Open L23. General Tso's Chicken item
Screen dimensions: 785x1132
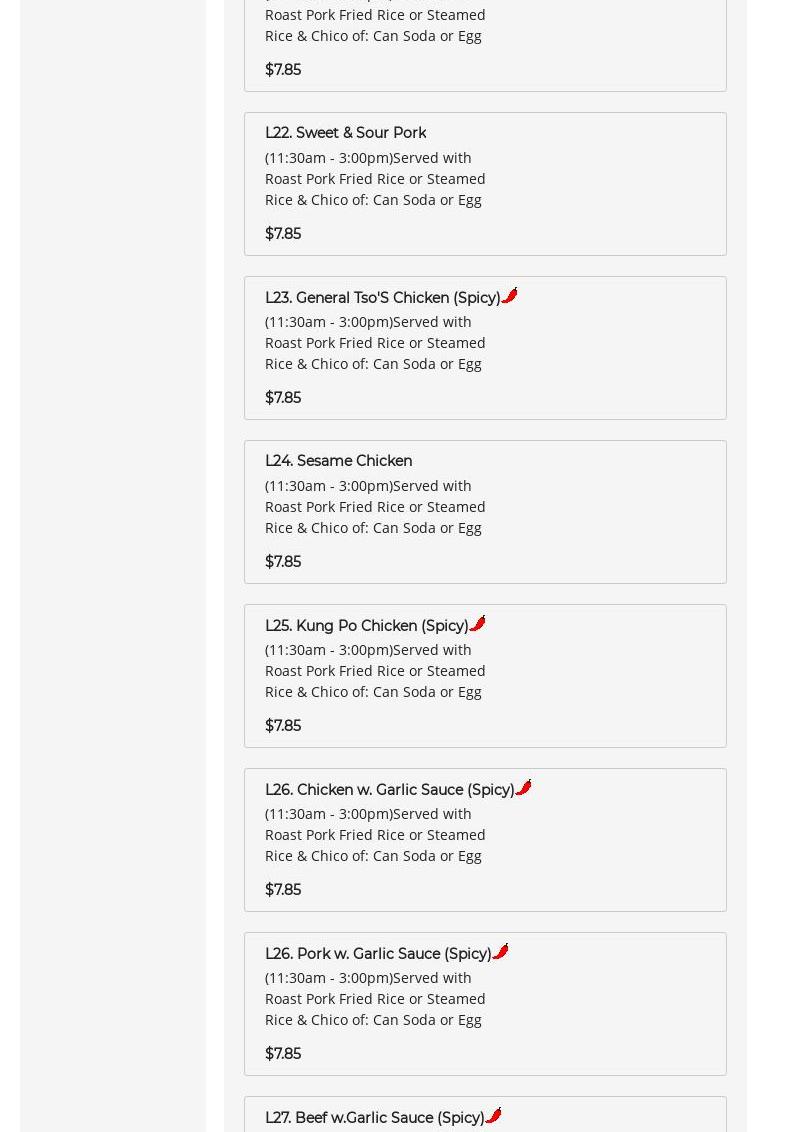[x=484, y=348]
